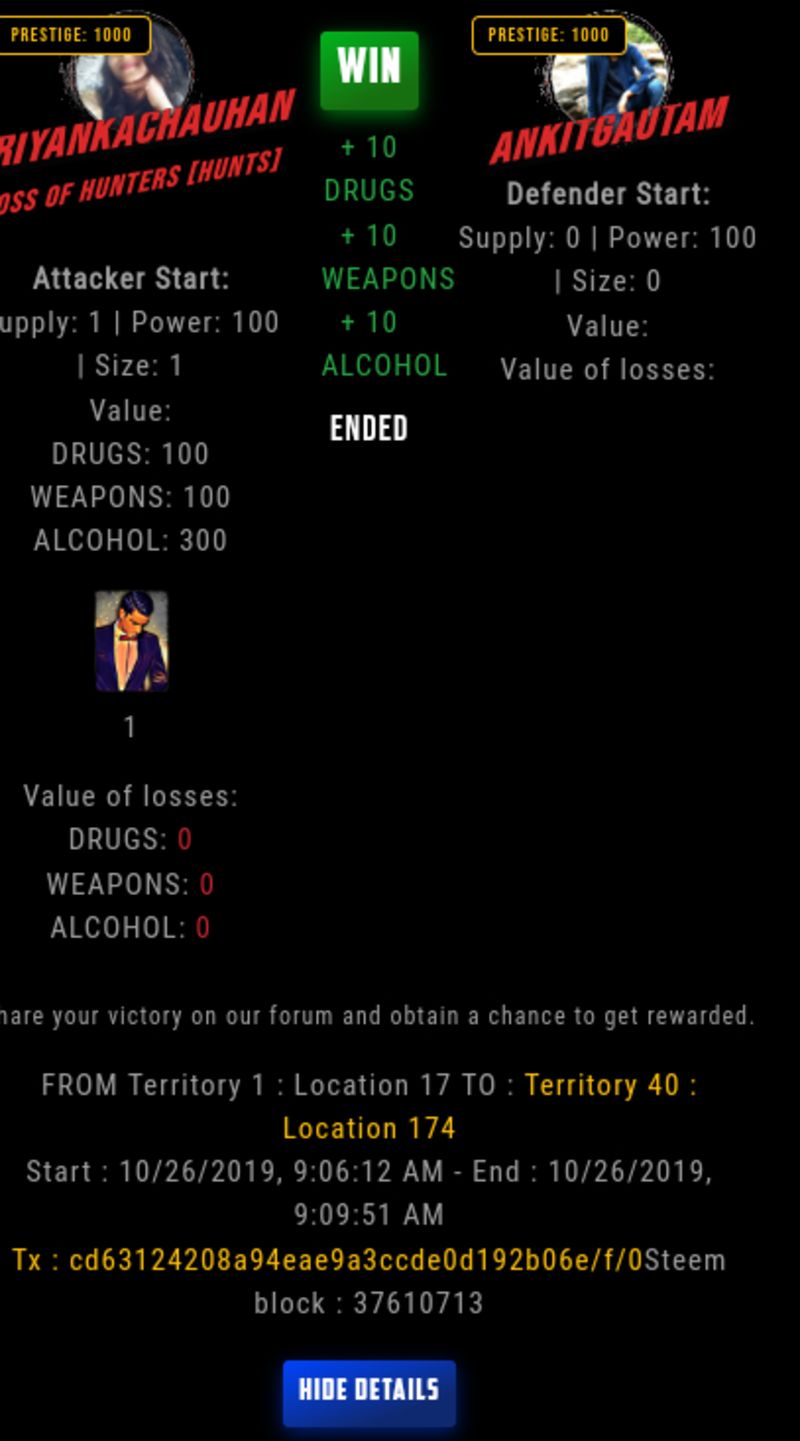Tap the Hide Details button
Viewport: 800px width, 1441px height.
(x=369, y=1392)
